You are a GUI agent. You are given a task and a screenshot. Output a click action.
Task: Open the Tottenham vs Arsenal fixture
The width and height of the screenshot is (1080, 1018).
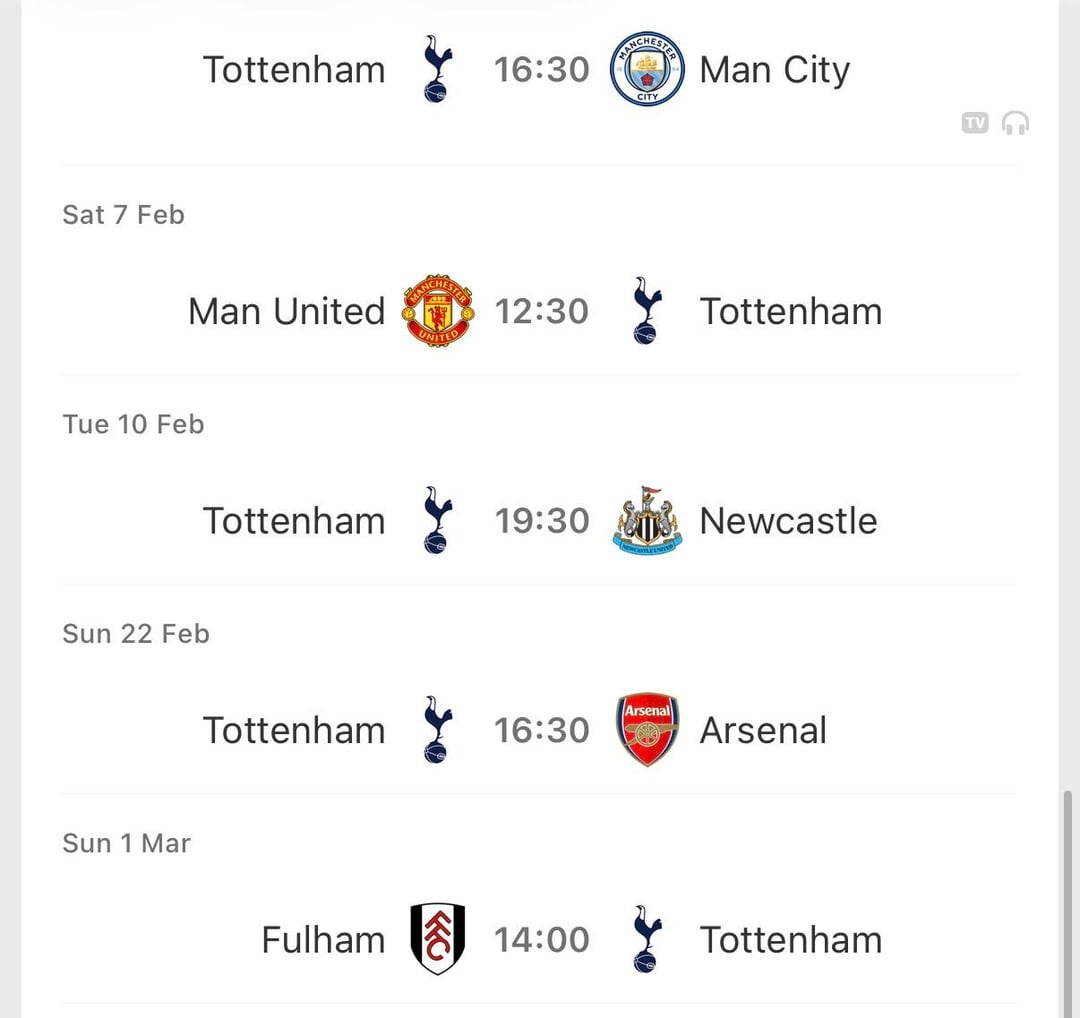(541, 730)
